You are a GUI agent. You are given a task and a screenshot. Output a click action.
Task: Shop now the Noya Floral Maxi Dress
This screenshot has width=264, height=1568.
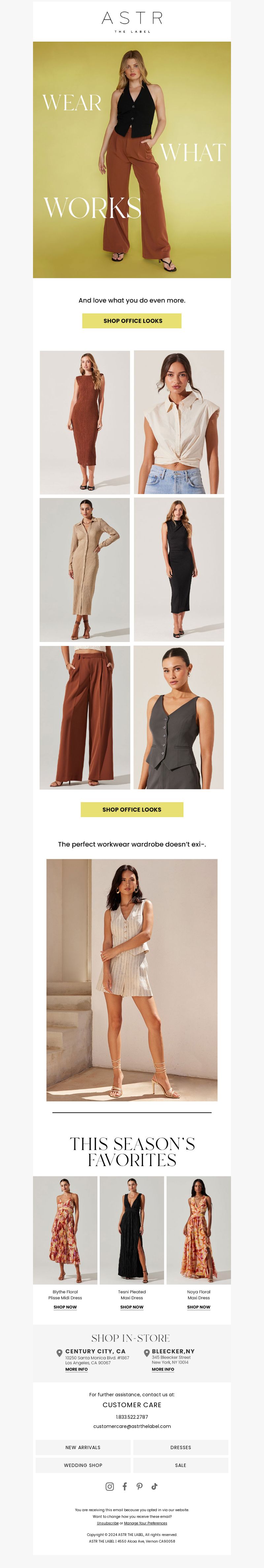click(198, 1307)
